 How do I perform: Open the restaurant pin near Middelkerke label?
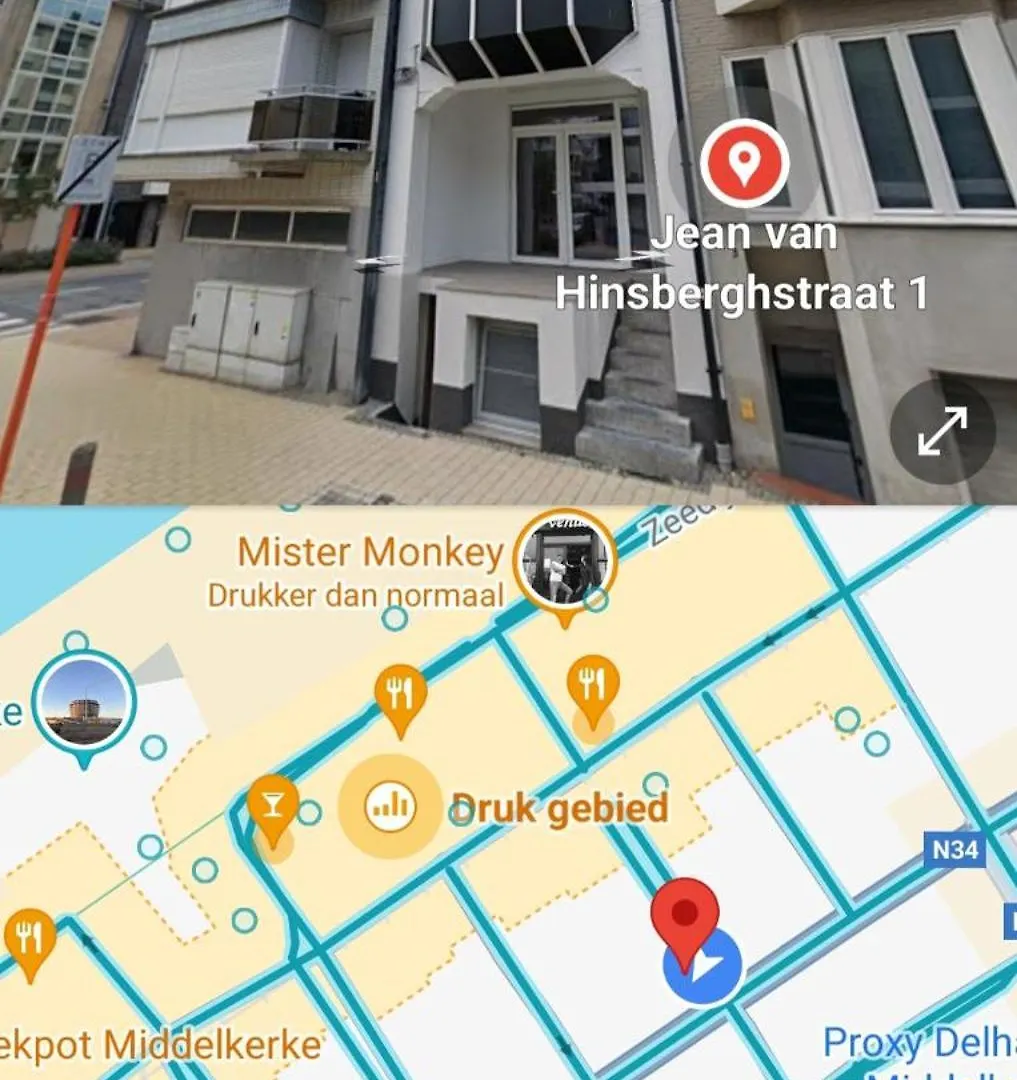tap(30, 938)
